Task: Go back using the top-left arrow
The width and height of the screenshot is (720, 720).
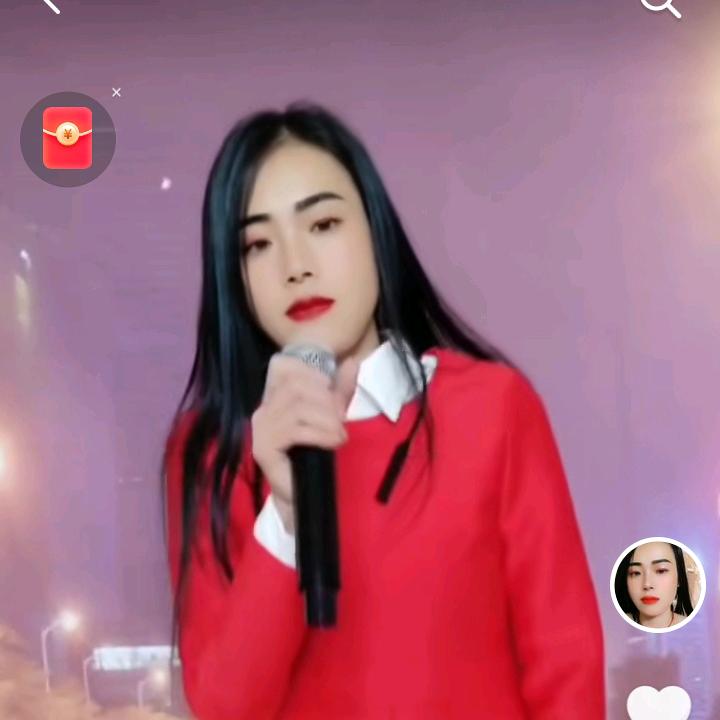Action: 50,5
